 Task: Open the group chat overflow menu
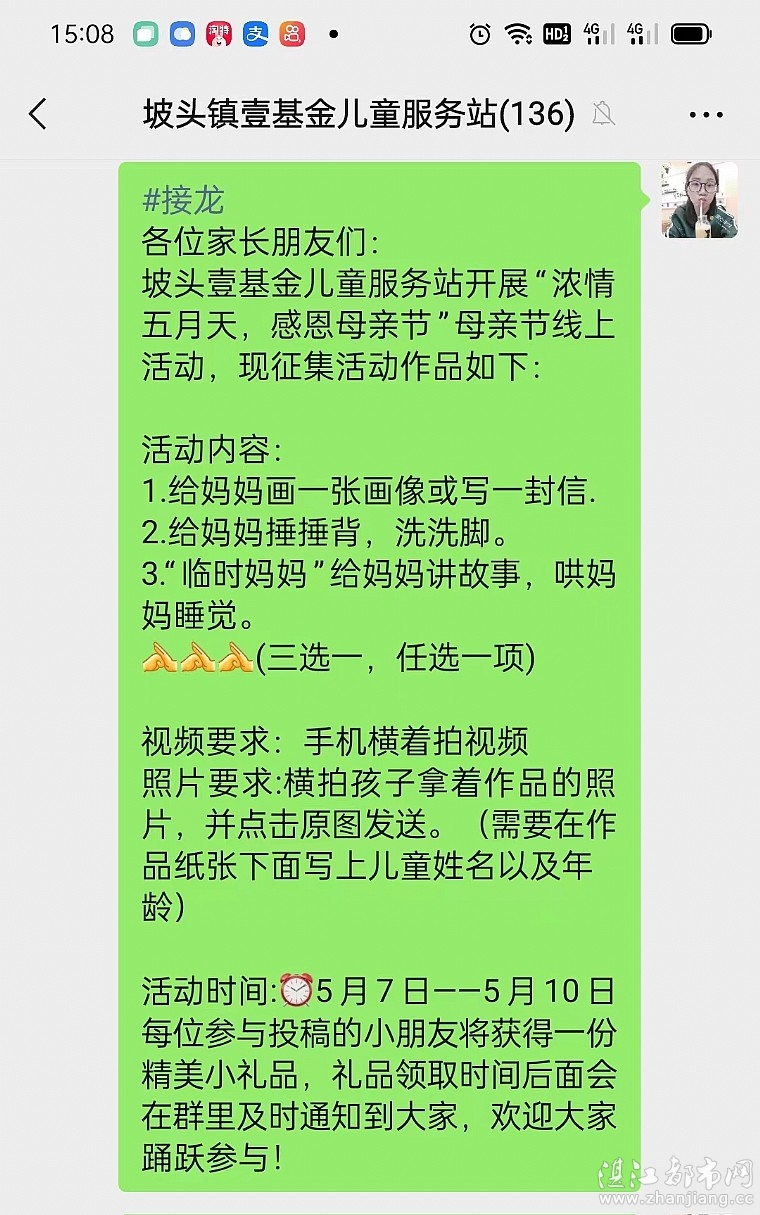tap(706, 115)
